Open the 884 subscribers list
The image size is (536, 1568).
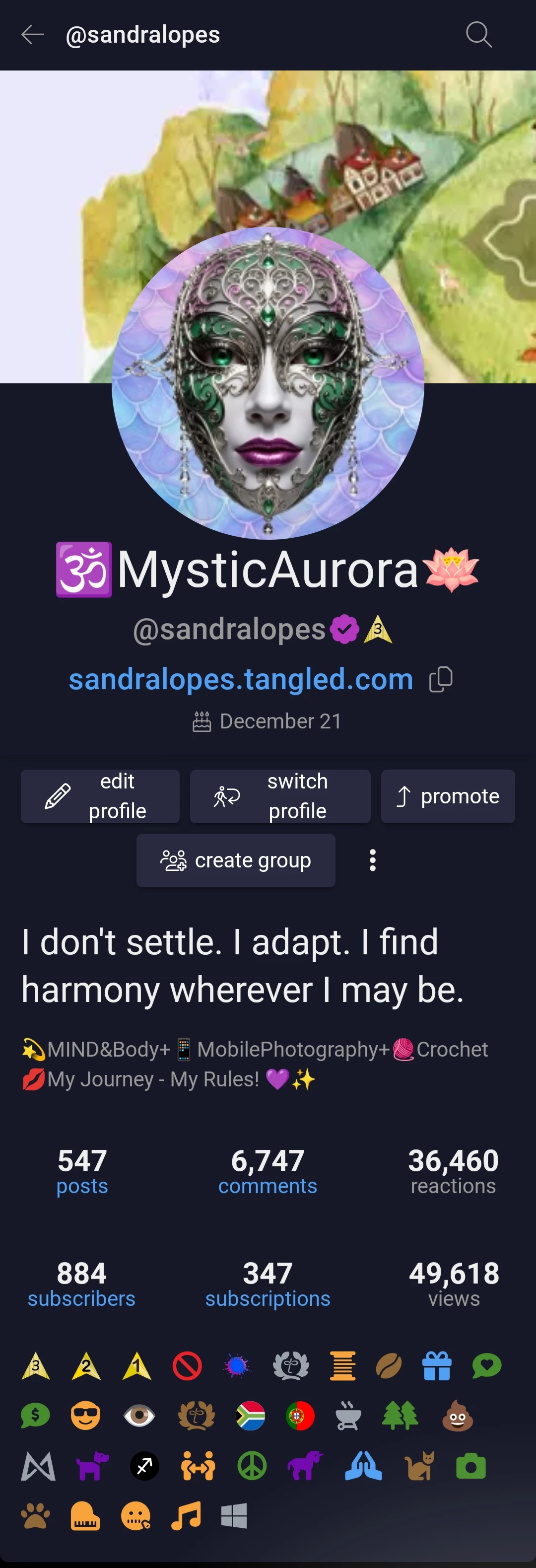(x=81, y=1283)
